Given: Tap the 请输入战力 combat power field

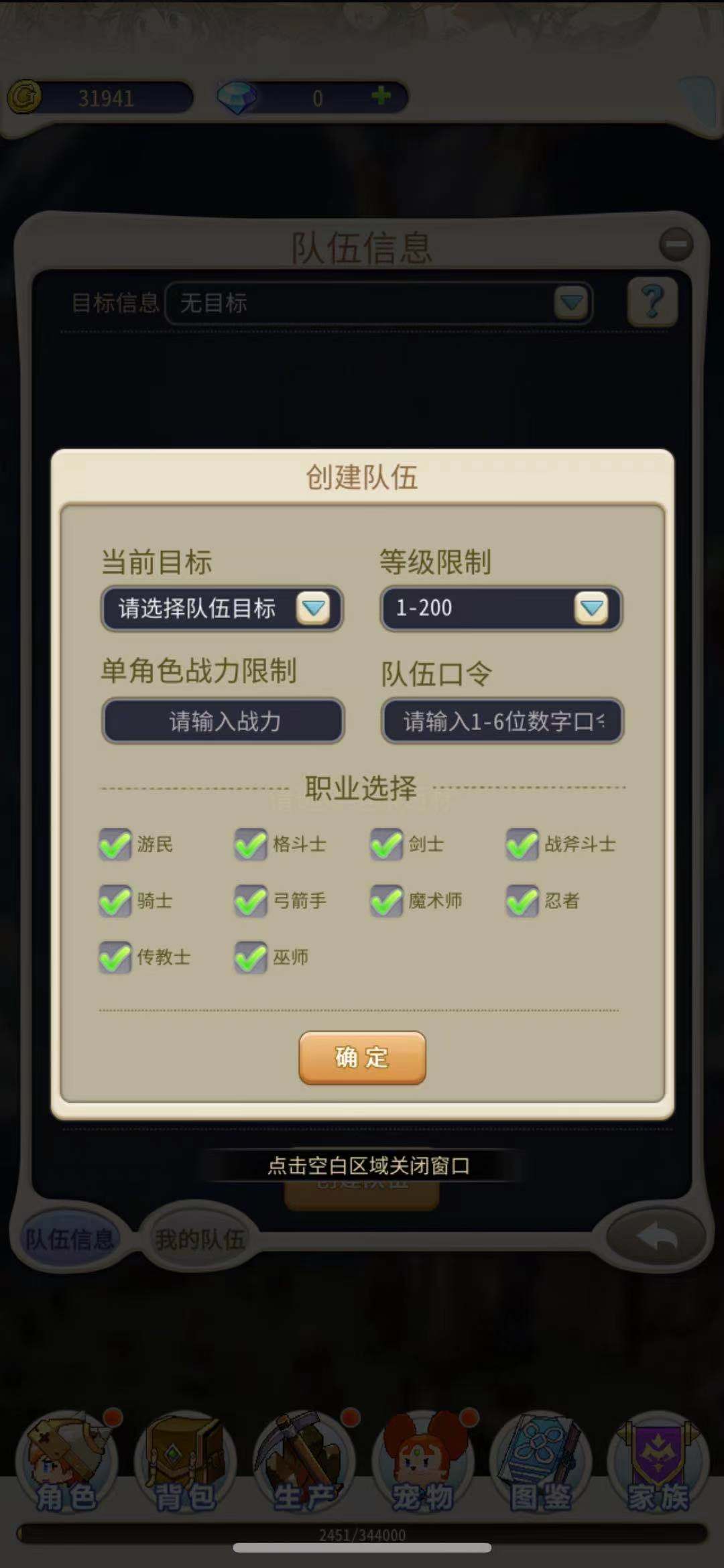Looking at the screenshot, I should pyautogui.click(x=223, y=721).
